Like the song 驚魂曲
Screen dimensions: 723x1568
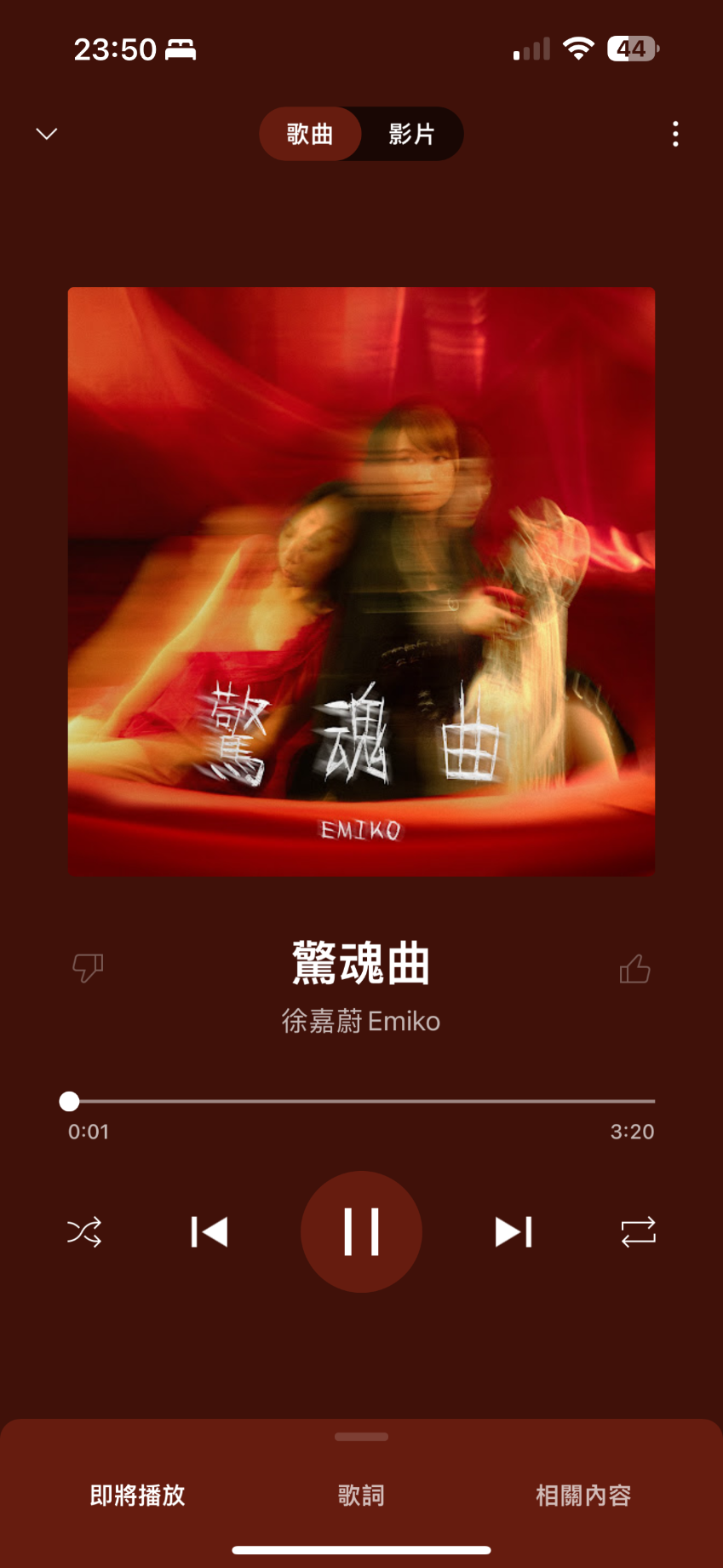[635, 968]
